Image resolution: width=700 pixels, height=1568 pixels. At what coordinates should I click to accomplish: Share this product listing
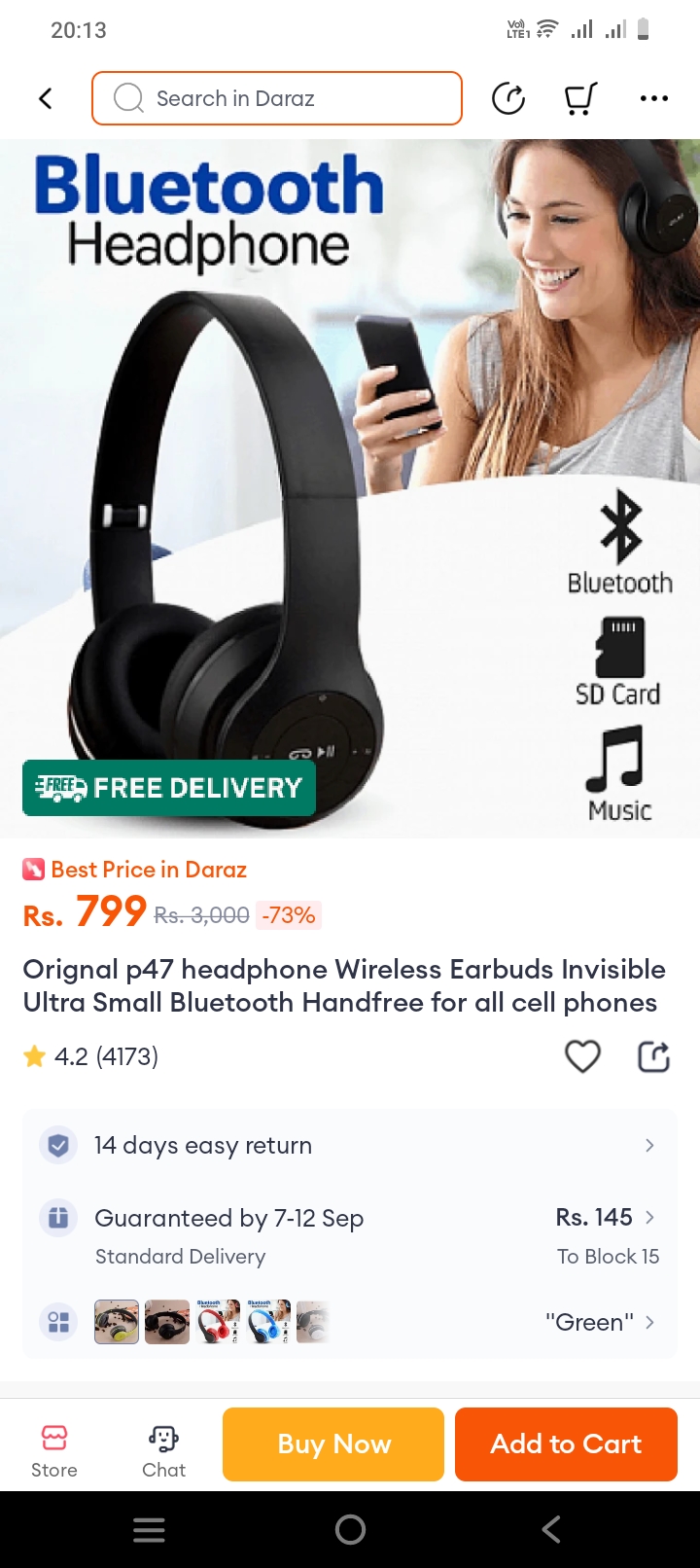653,1056
